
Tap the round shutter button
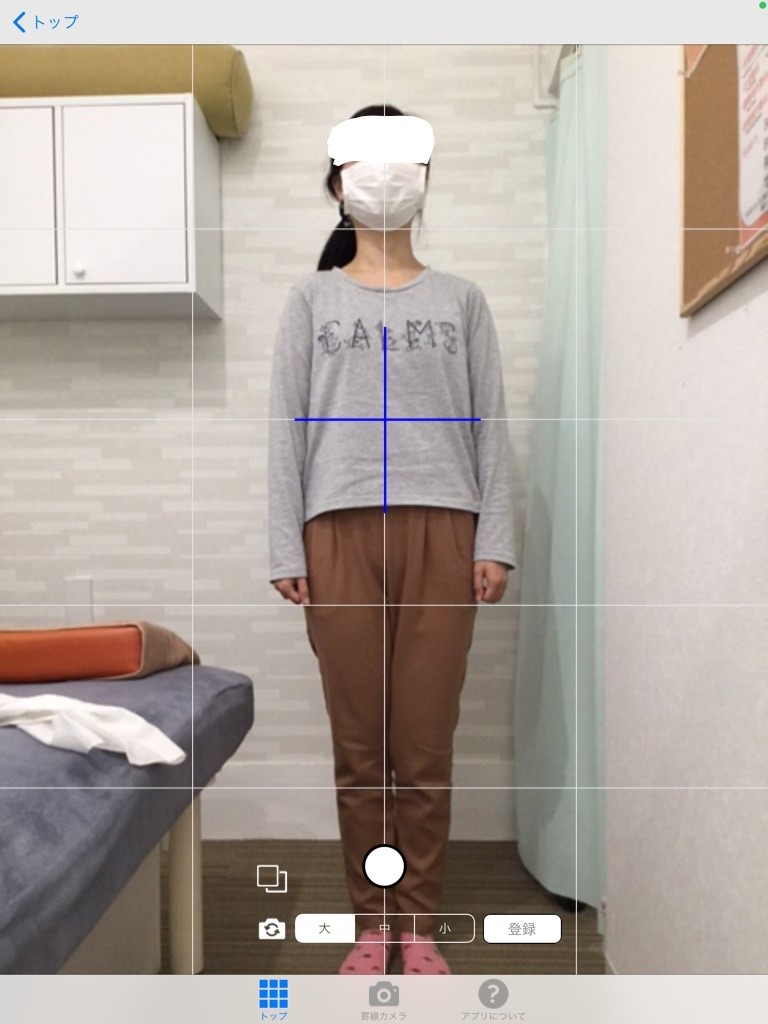coord(384,866)
